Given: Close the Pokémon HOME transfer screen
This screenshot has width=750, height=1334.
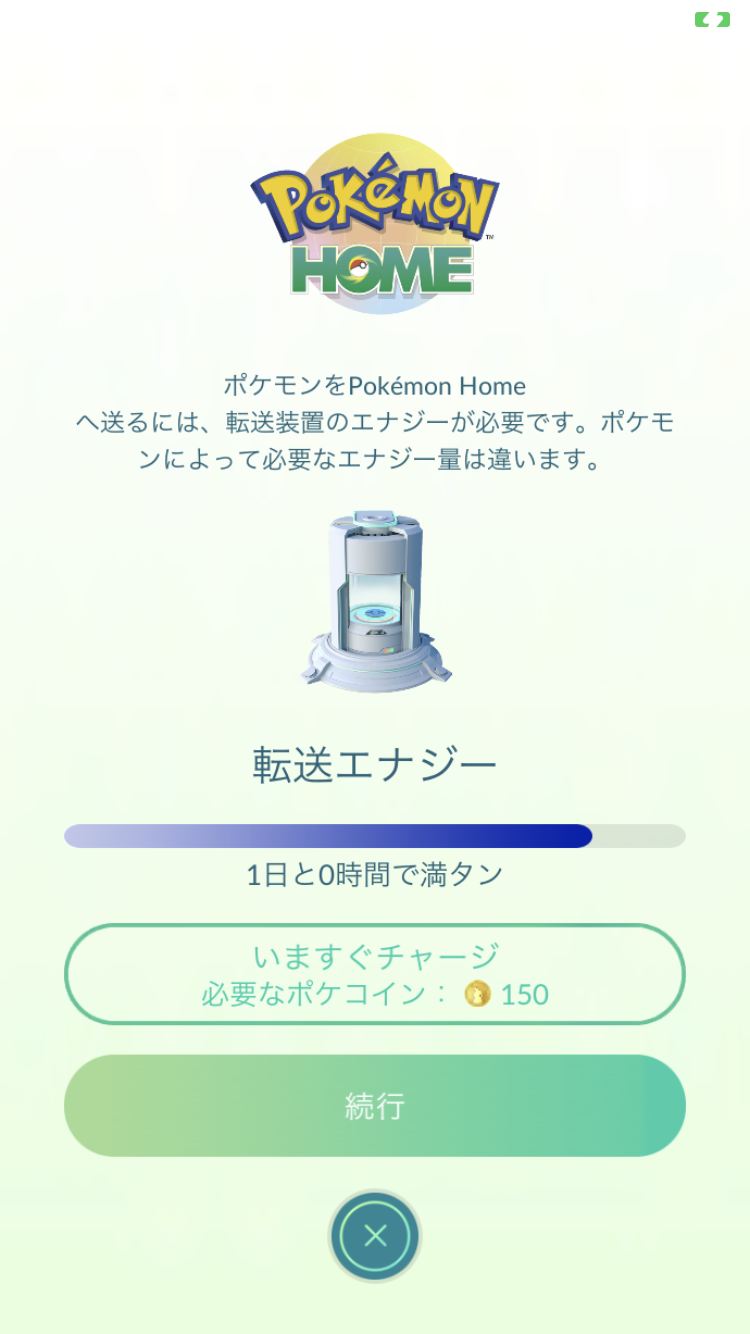Looking at the screenshot, I should [x=375, y=1236].
